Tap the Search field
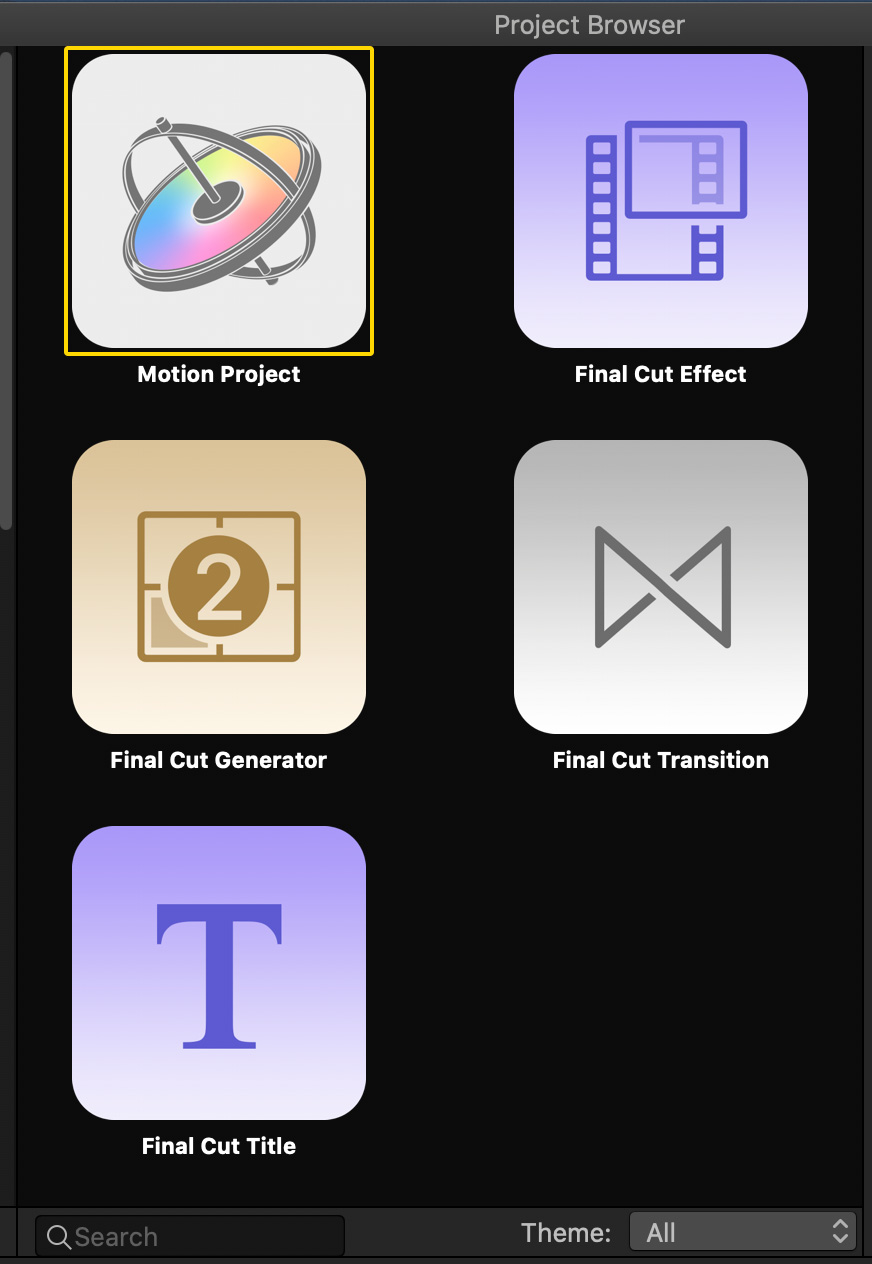Image resolution: width=872 pixels, height=1264 pixels. point(190,1237)
